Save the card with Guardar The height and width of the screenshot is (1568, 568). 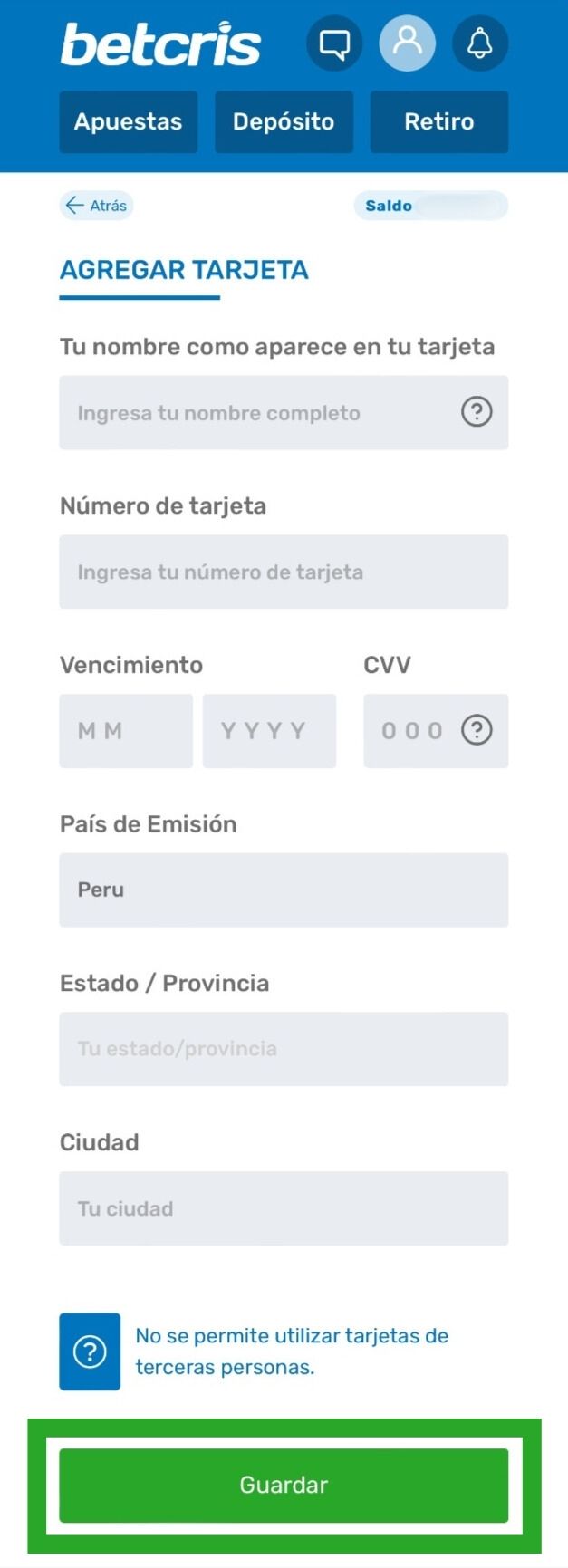coord(284,1485)
